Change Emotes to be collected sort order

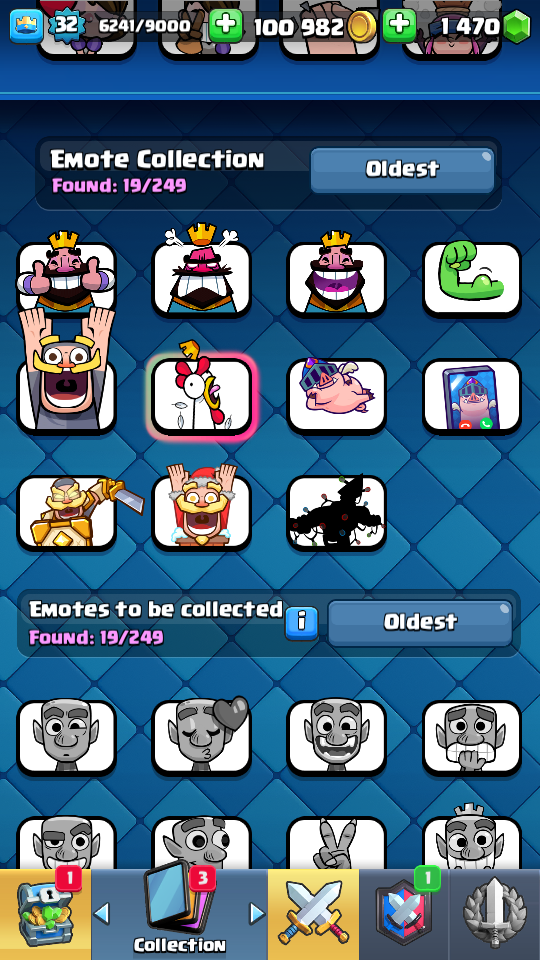[x=420, y=623]
